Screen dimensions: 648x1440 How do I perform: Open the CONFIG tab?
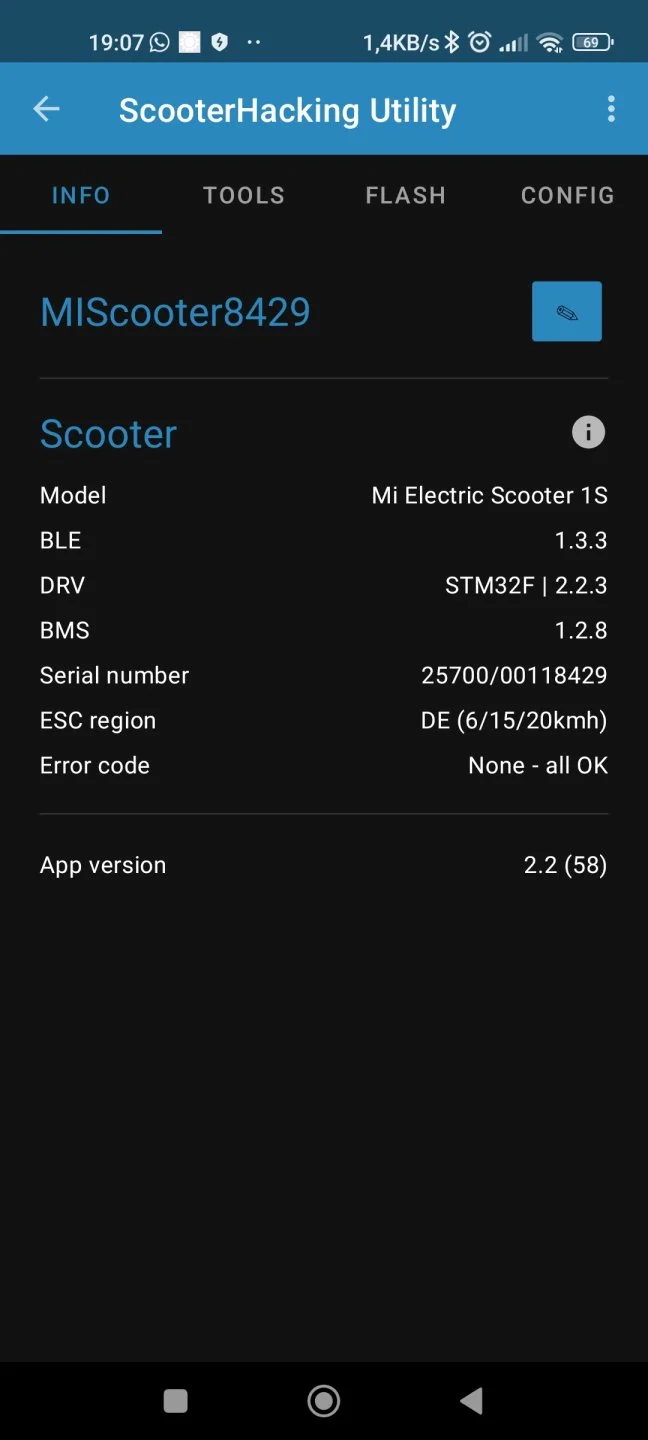click(x=567, y=195)
